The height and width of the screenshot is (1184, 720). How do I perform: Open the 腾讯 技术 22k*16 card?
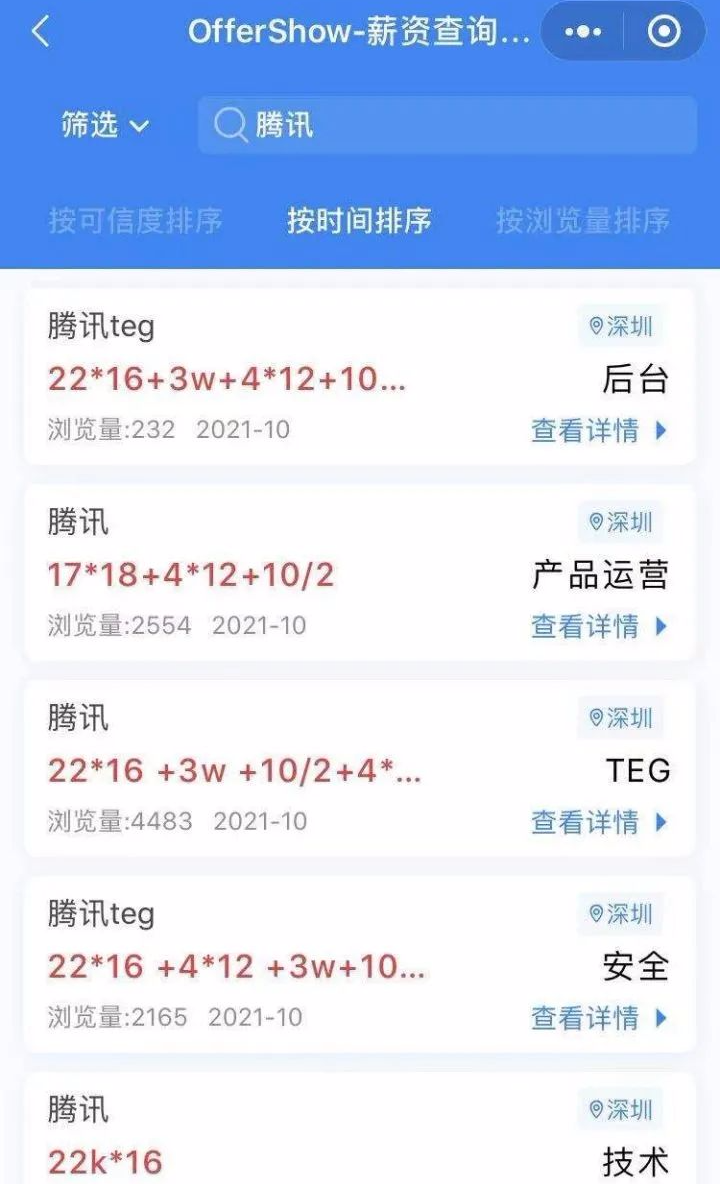pyautogui.click(x=360, y=1128)
